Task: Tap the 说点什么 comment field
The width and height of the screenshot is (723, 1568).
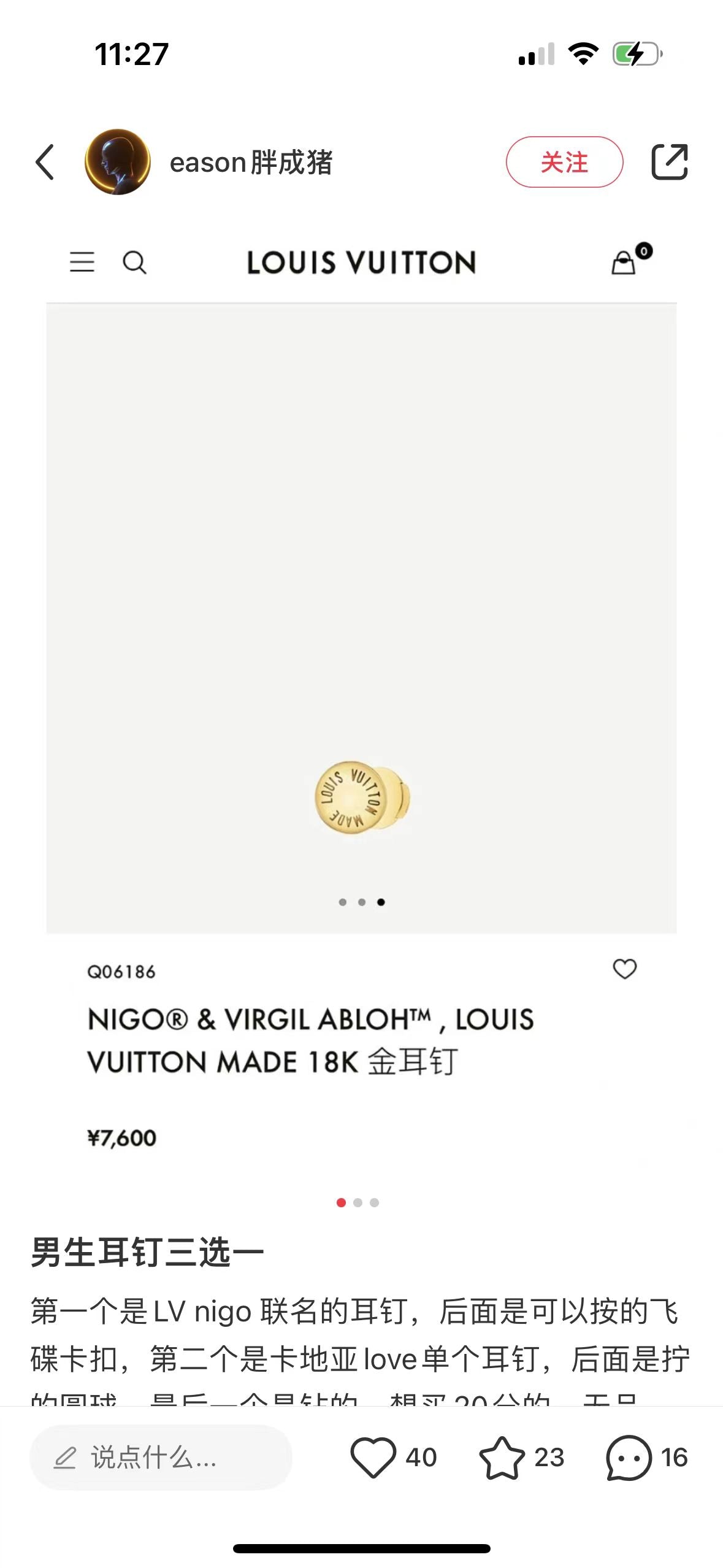Action: (x=161, y=1457)
